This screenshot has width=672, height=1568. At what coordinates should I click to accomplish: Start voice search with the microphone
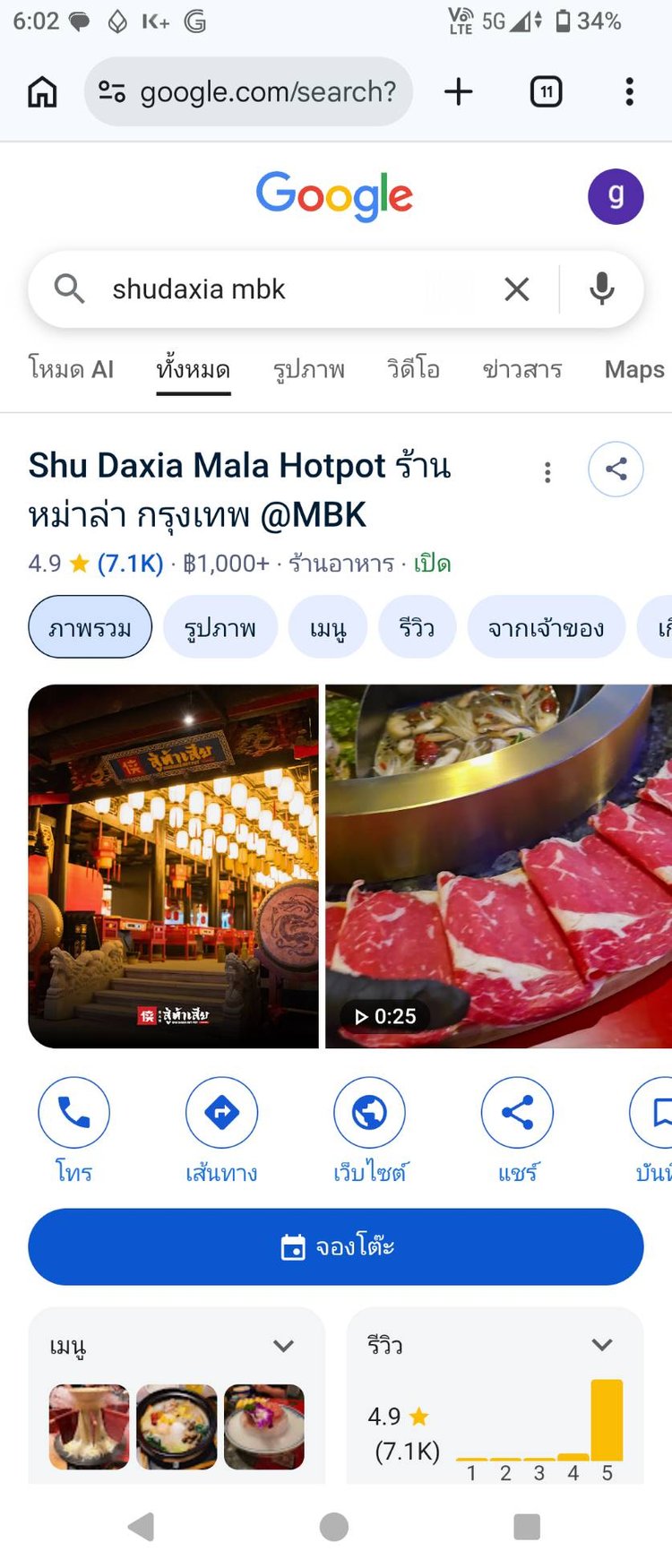[601, 289]
